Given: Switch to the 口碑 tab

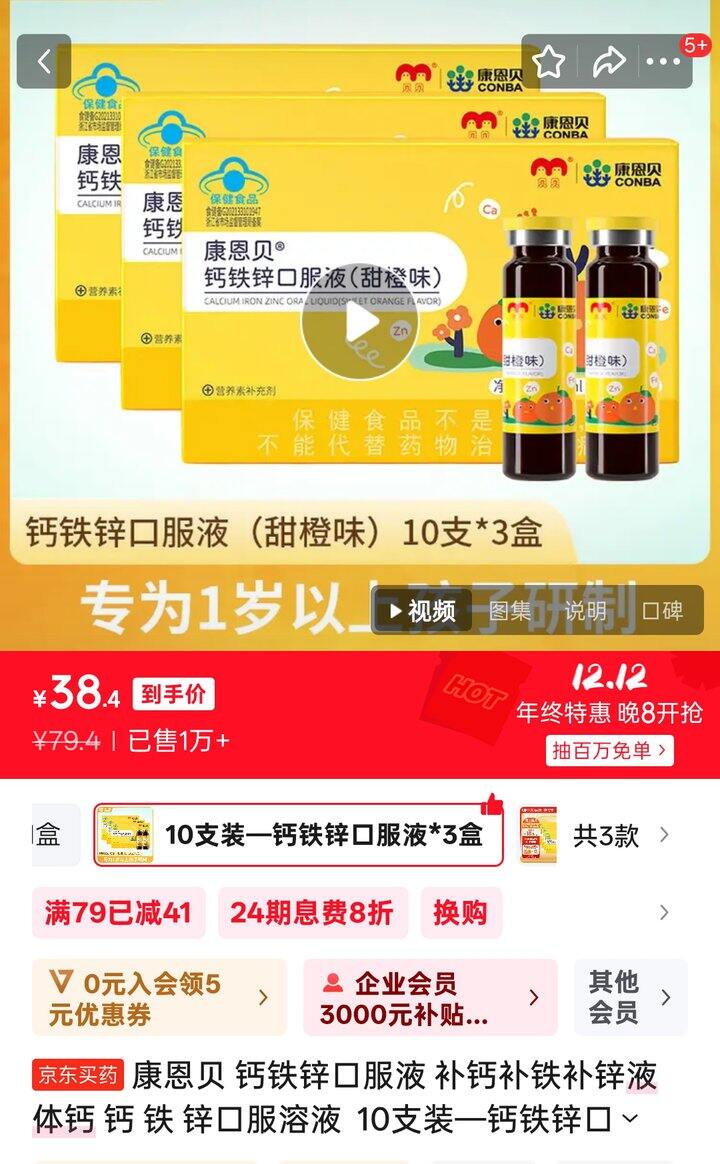Looking at the screenshot, I should 662,611.
